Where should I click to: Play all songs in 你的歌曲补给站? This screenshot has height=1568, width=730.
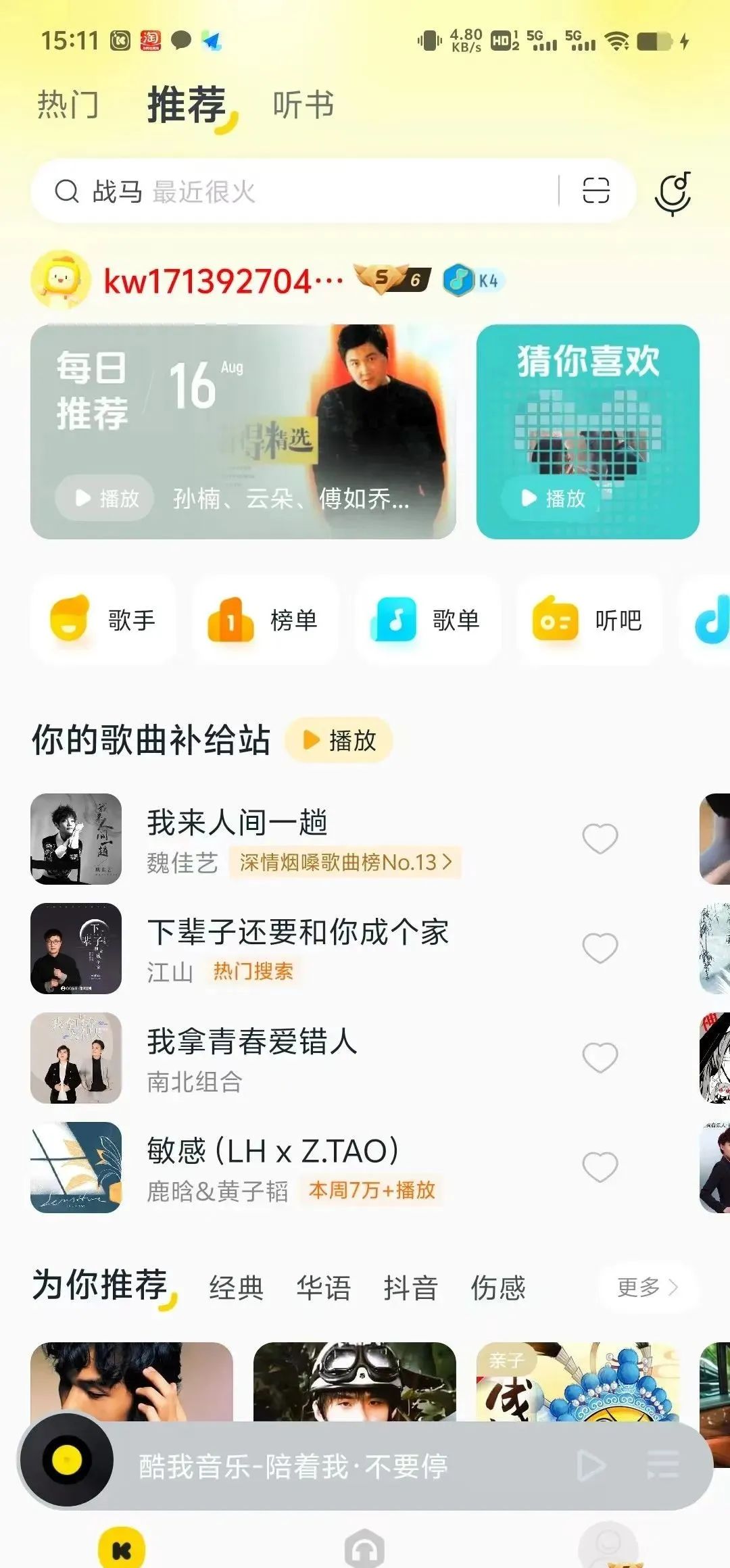coord(339,740)
